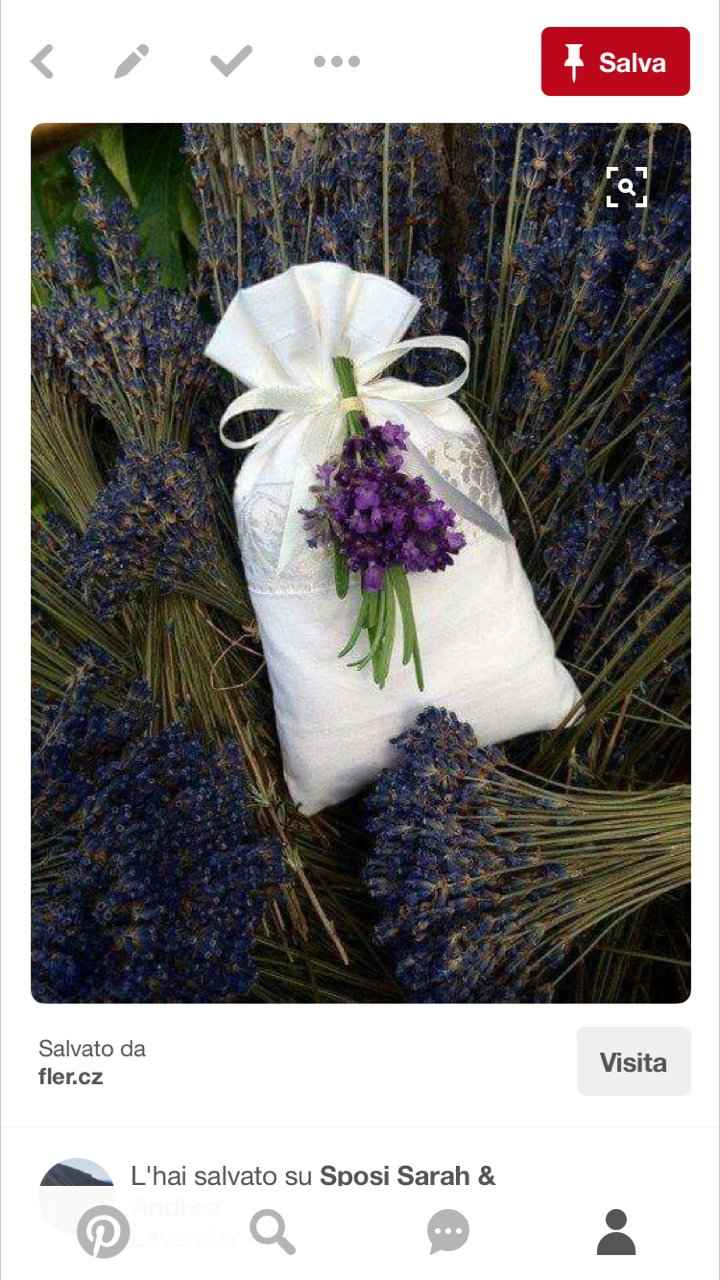Open the Sposi Sarah & Andrea board
The image size is (720, 1280).
[x=407, y=1176]
